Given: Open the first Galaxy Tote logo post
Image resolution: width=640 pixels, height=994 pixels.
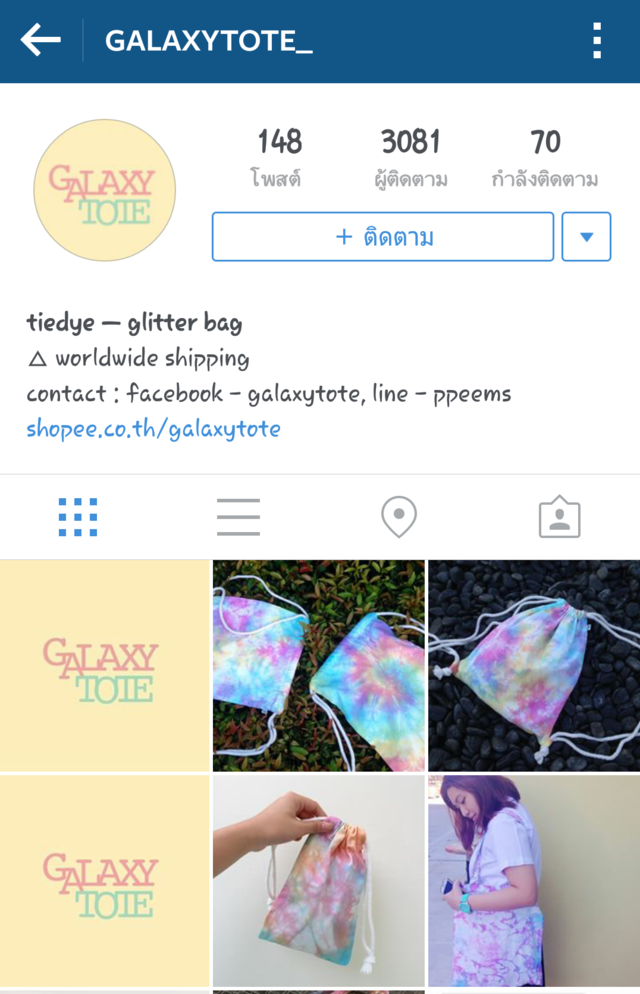Looking at the screenshot, I should (104, 665).
